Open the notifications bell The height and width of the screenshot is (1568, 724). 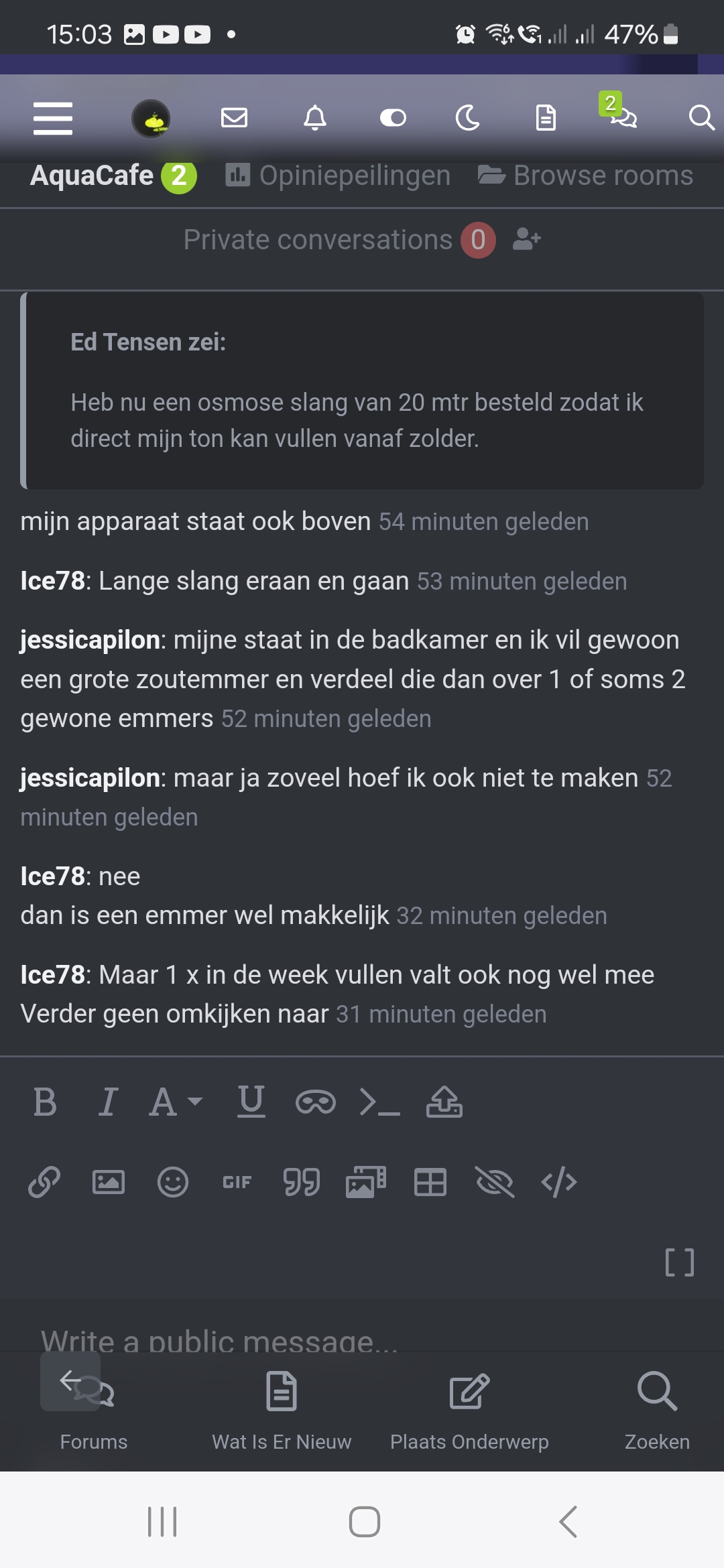[x=315, y=118]
